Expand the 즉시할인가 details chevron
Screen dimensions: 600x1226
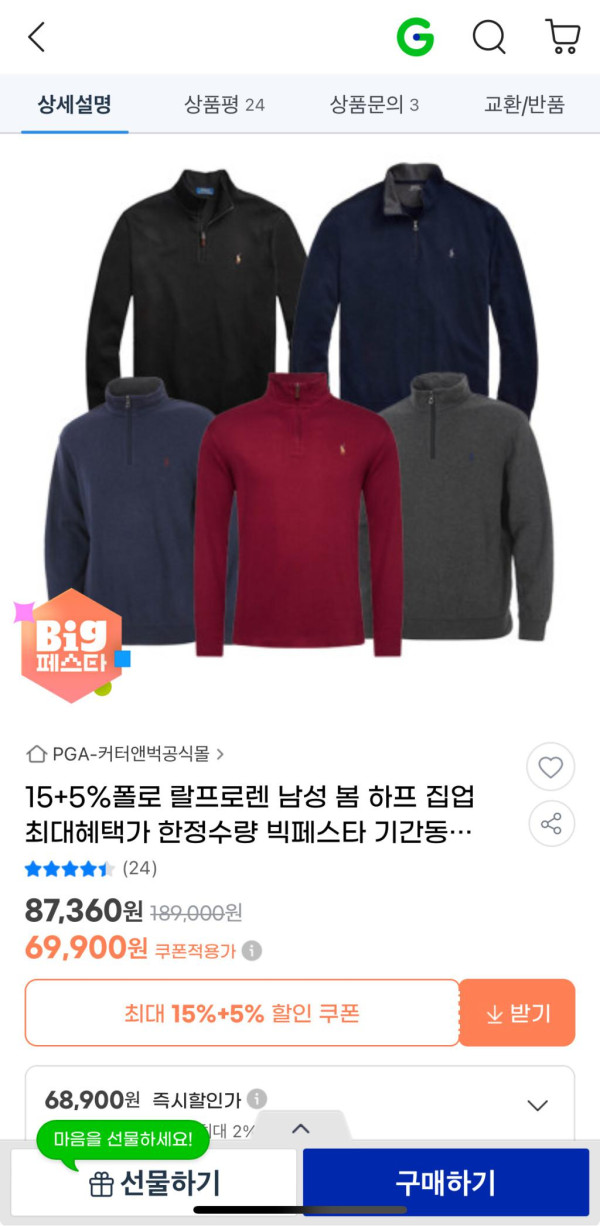(538, 1105)
